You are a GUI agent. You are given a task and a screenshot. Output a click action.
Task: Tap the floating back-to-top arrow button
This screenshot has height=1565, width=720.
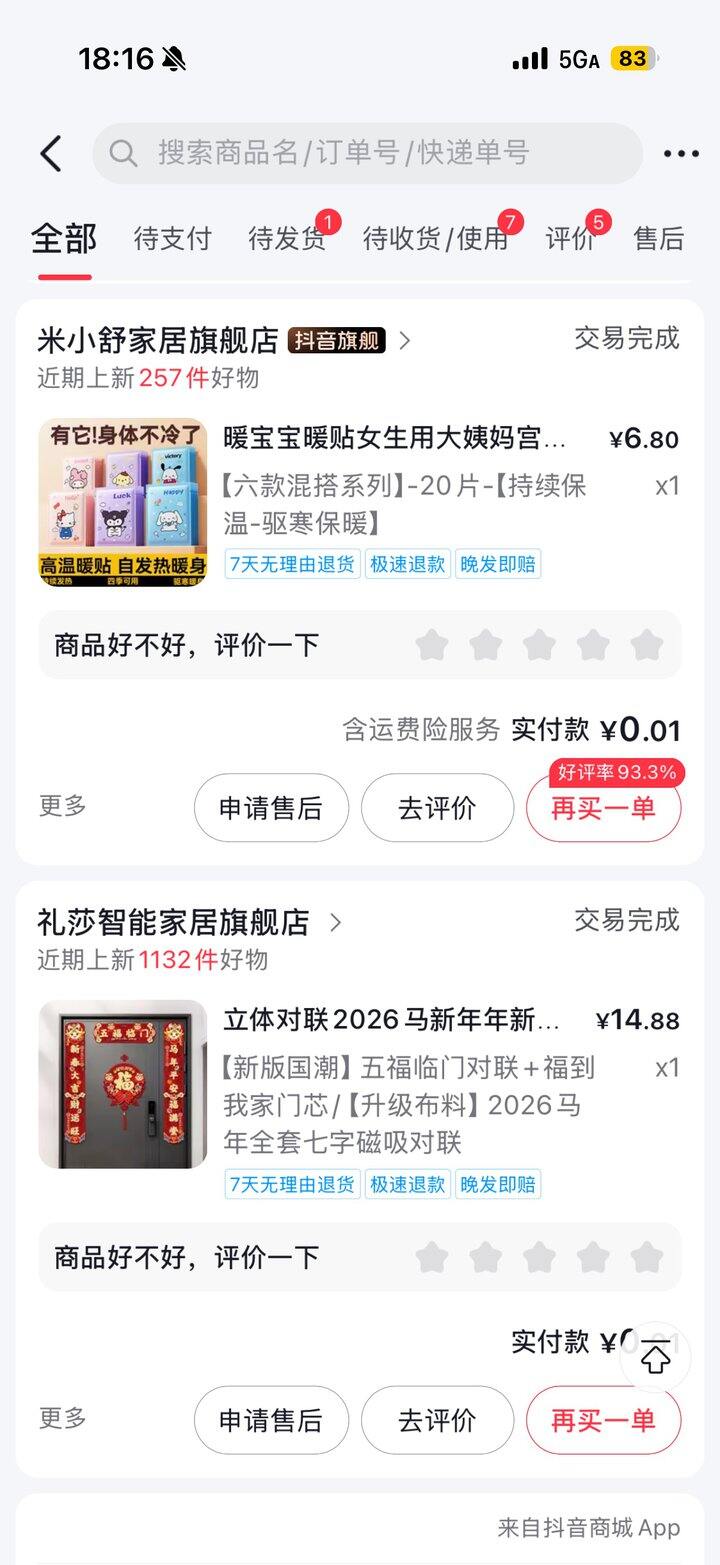point(655,1358)
